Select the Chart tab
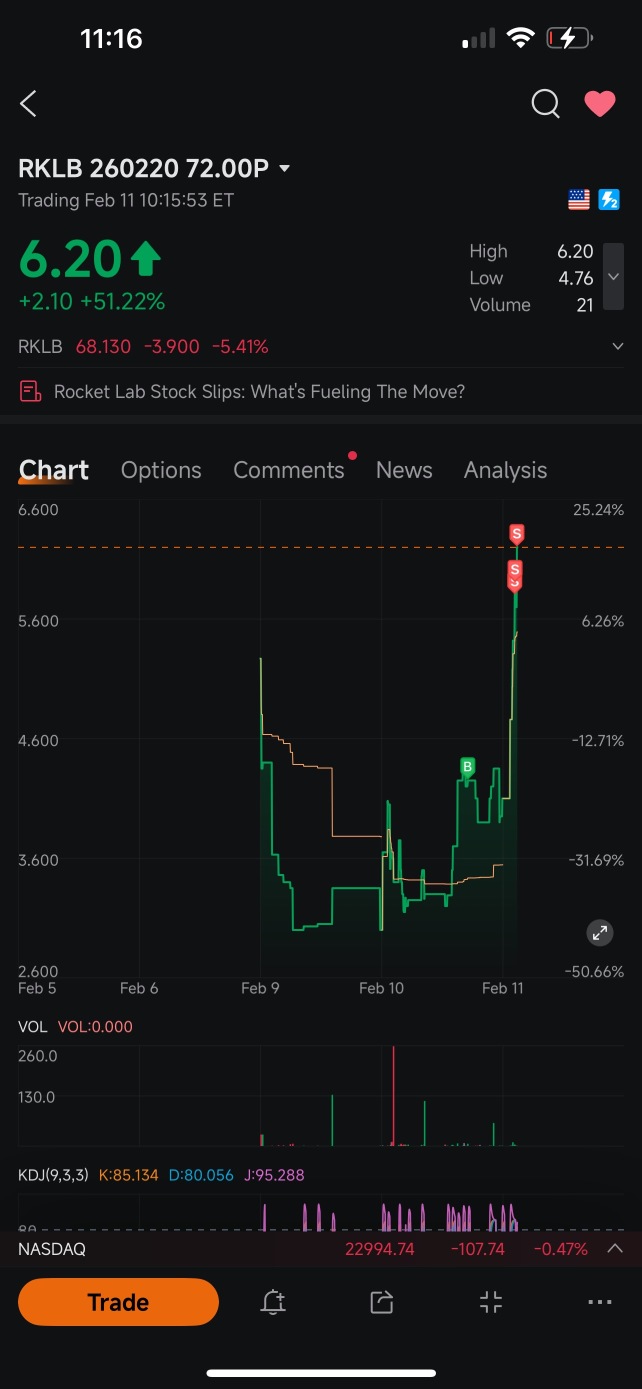This screenshot has height=1389, width=642. (x=54, y=470)
